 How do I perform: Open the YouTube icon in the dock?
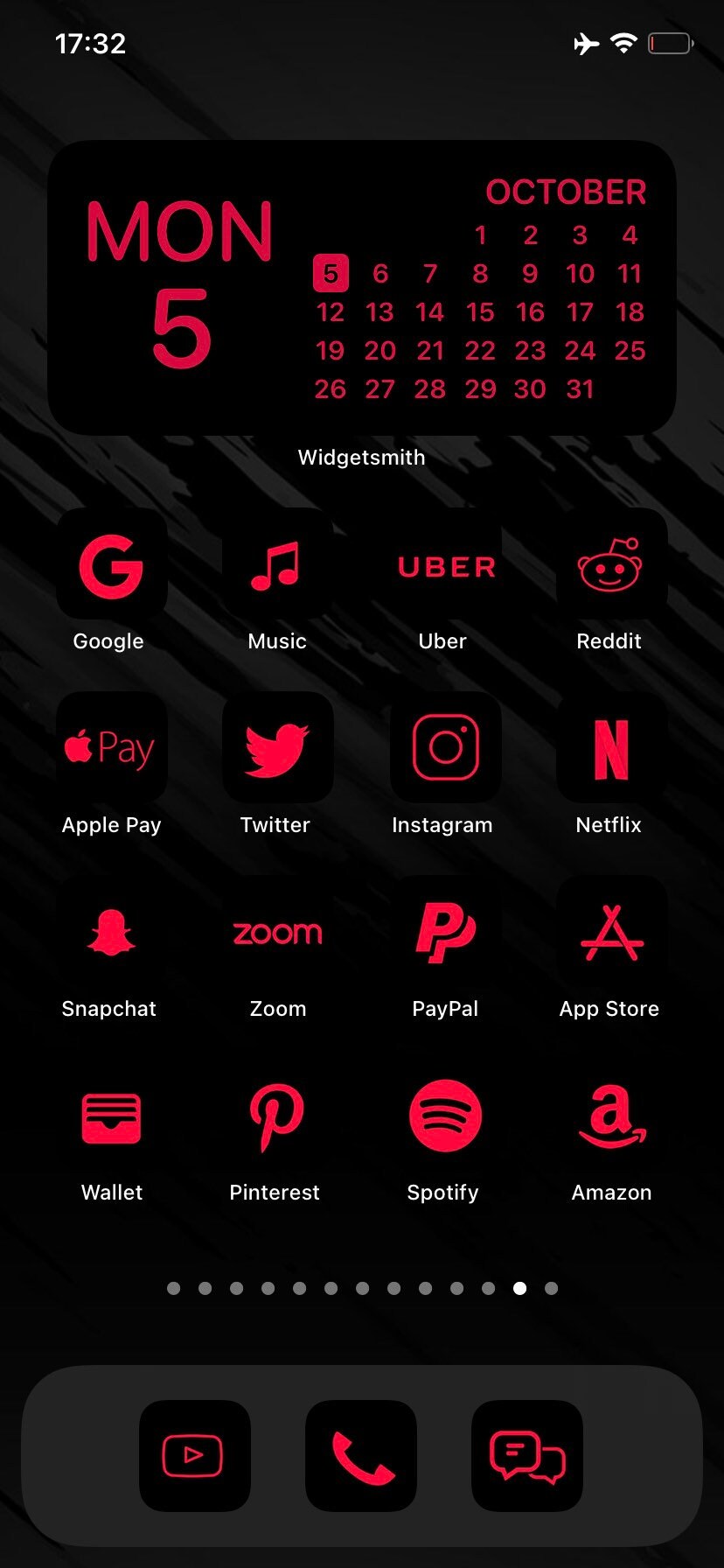(x=194, y=1456)
